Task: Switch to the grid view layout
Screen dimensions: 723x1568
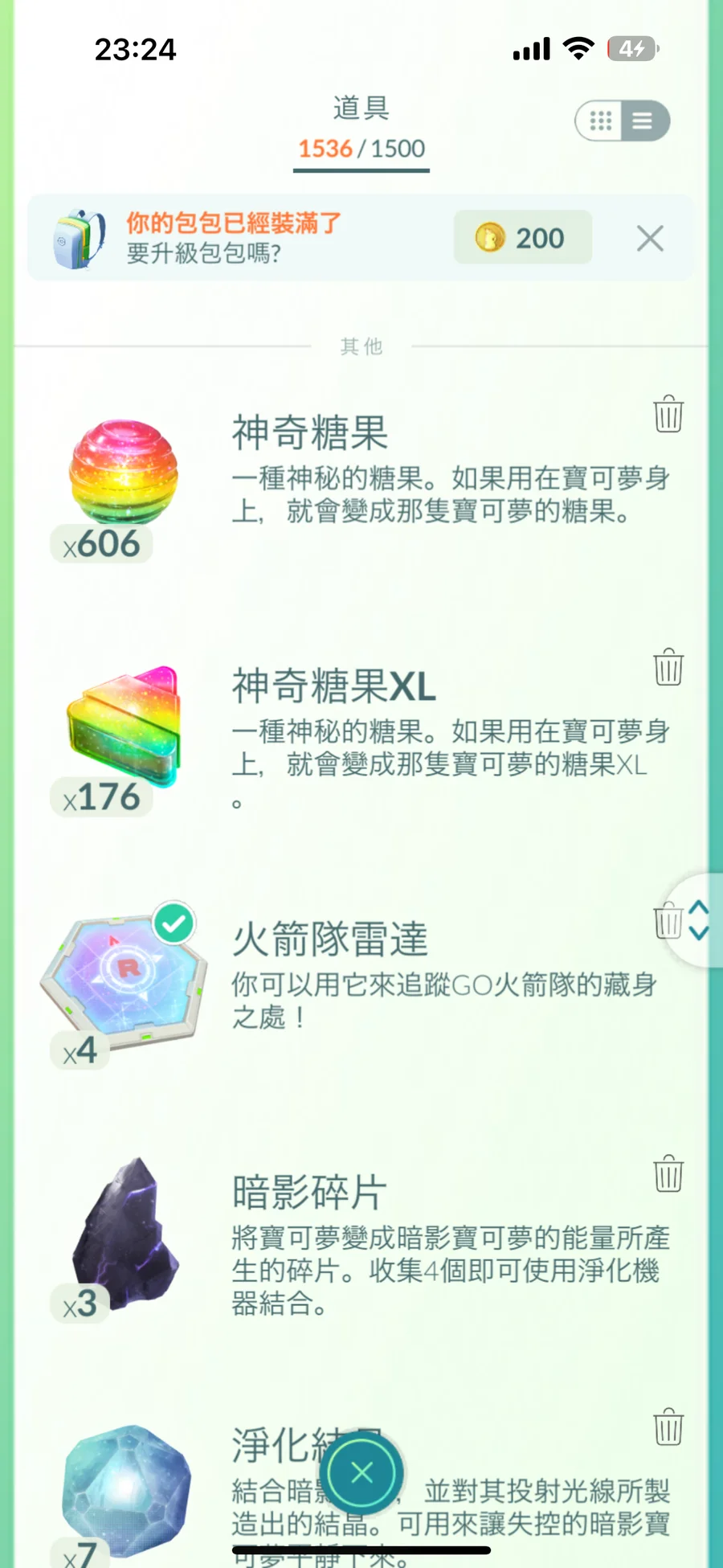Action: (x=600, y=121)
